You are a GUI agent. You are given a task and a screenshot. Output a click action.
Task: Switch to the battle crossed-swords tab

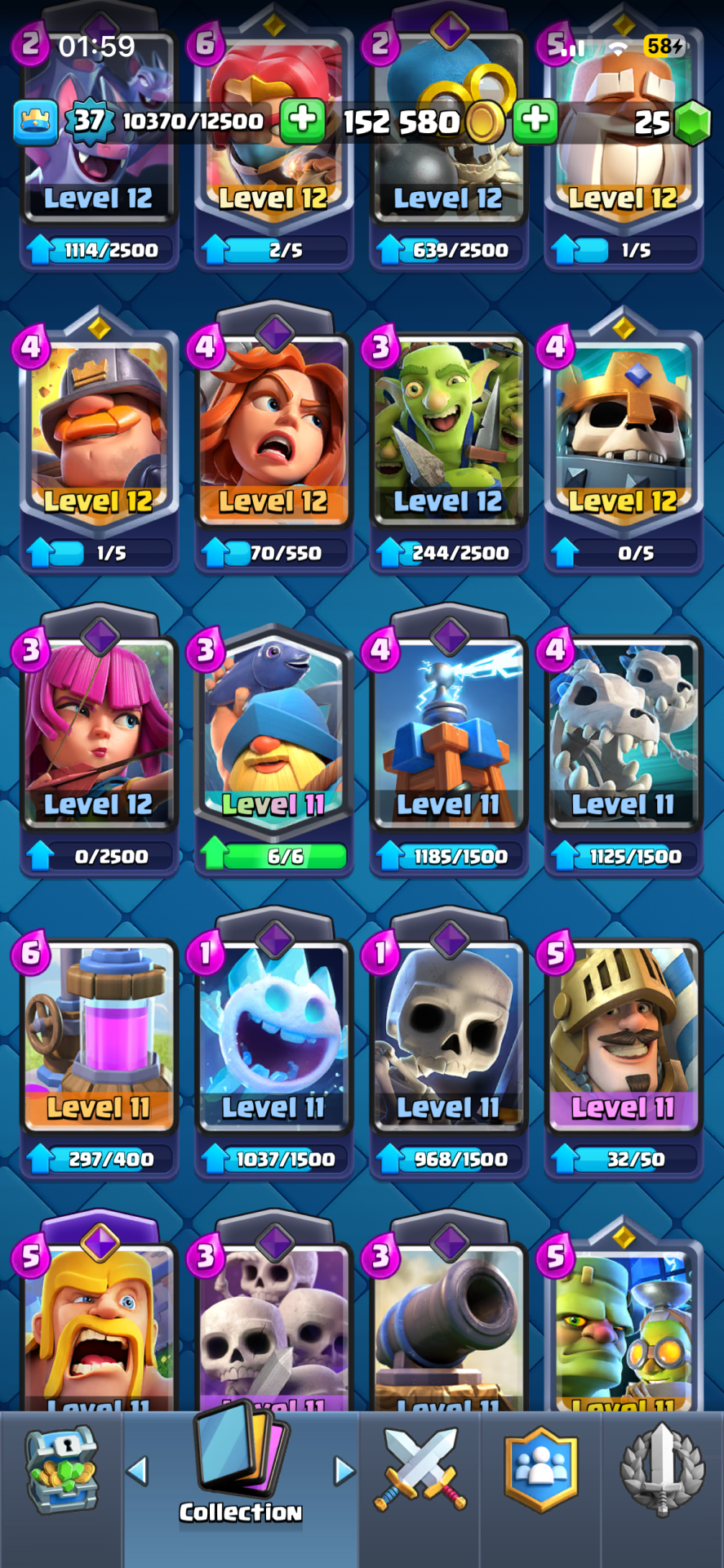pos(420,1470)
